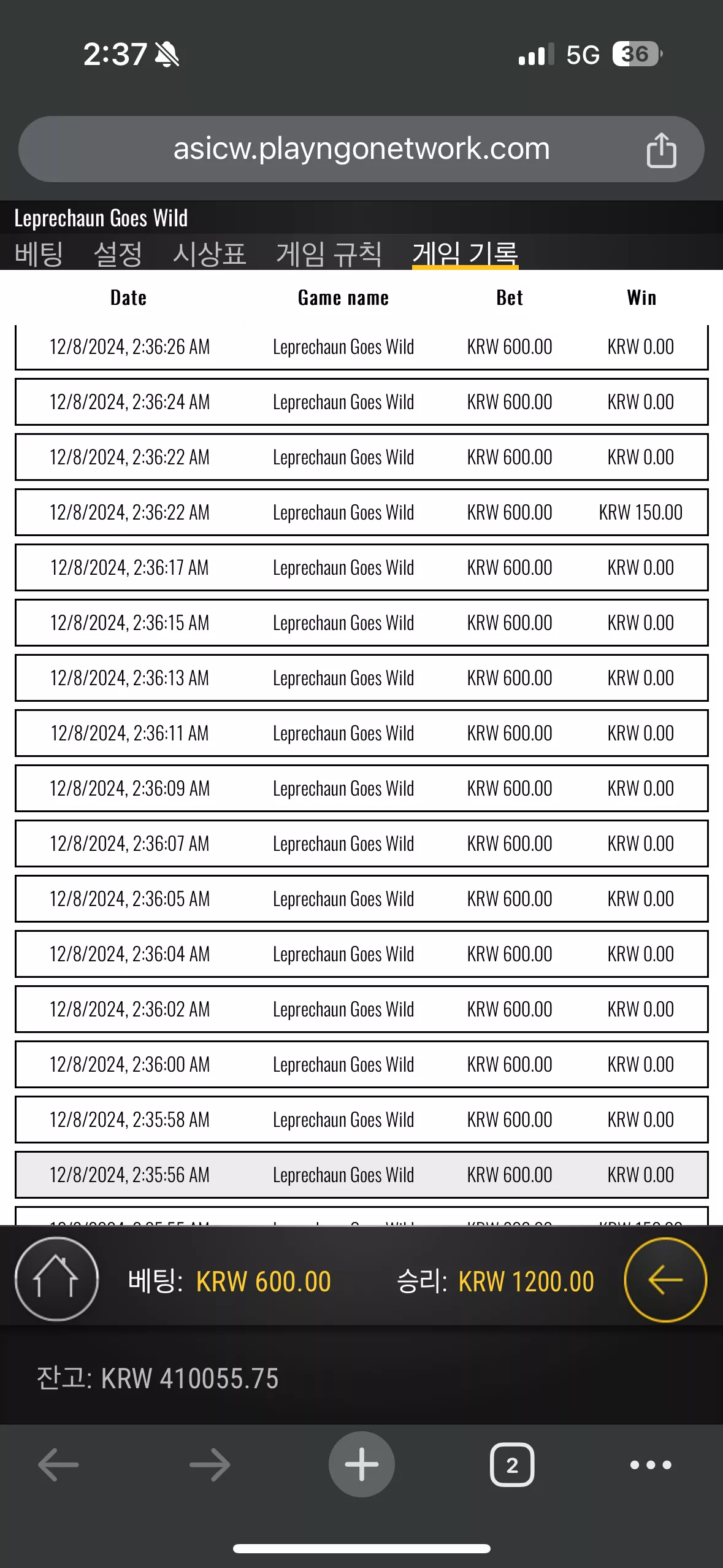Screen dimensions: 723x1568
Task: Tap the game home button
Action: [x=56, y=1279]
